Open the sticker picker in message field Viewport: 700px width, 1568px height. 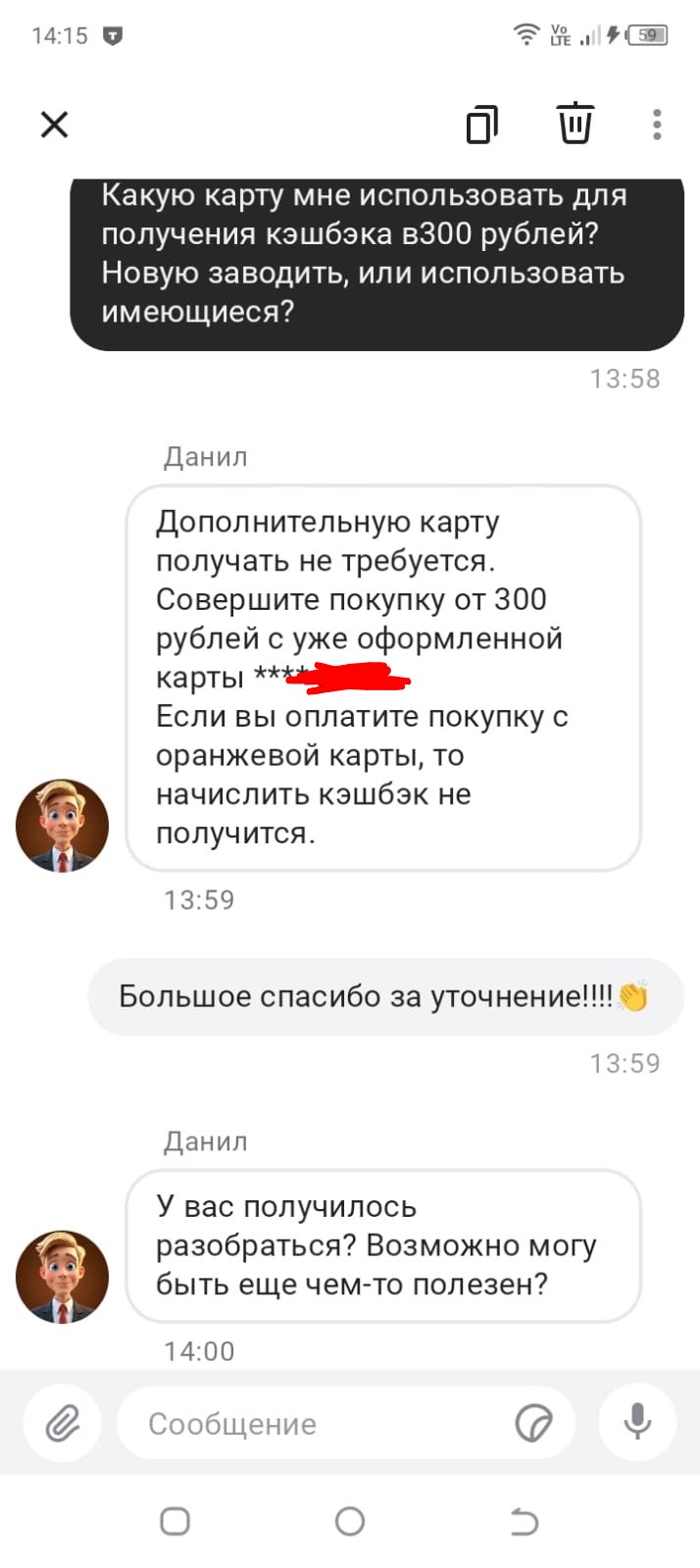pyautogui.click(x=533, y=1423)
